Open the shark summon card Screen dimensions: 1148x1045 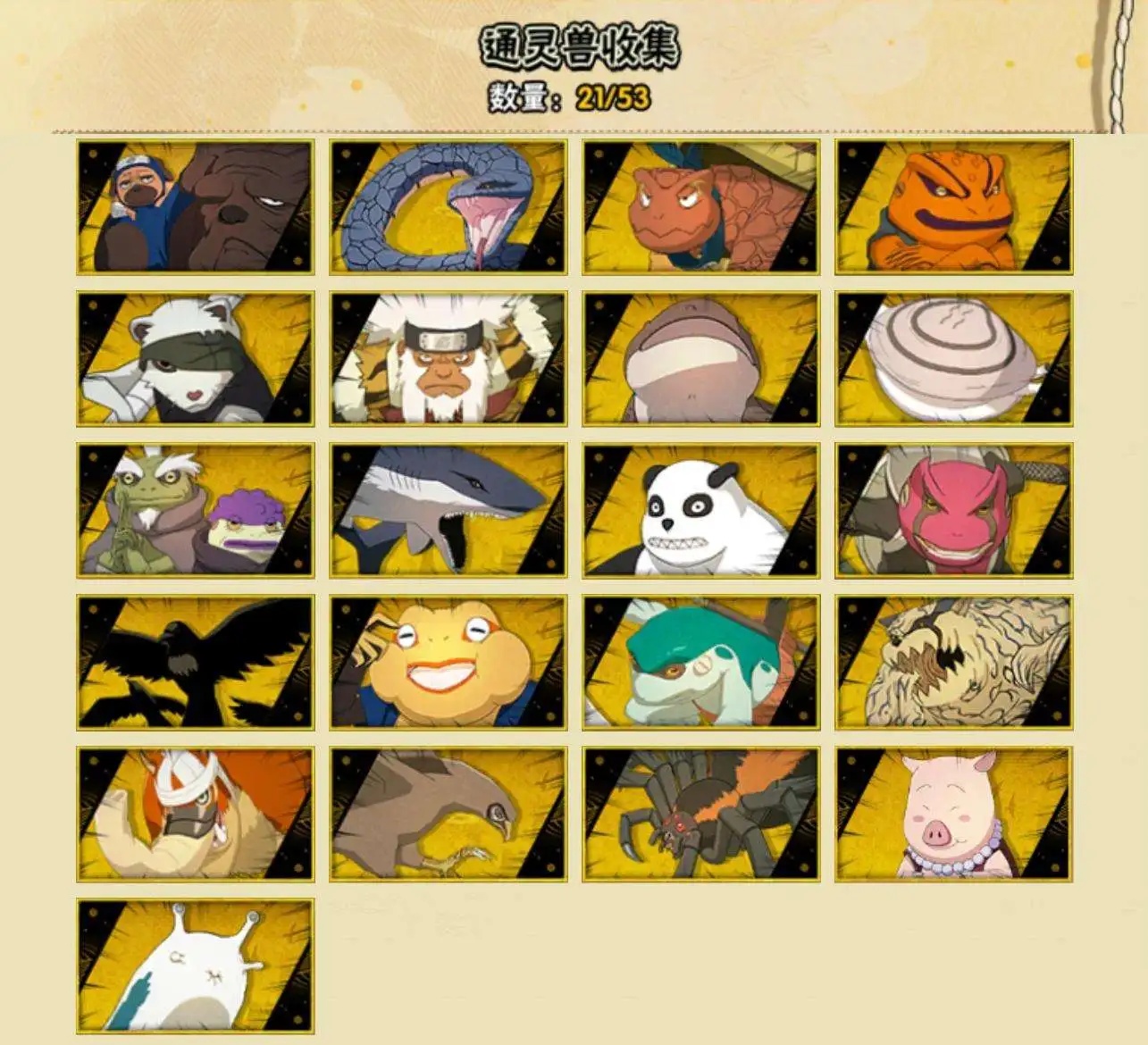(448, 510)
